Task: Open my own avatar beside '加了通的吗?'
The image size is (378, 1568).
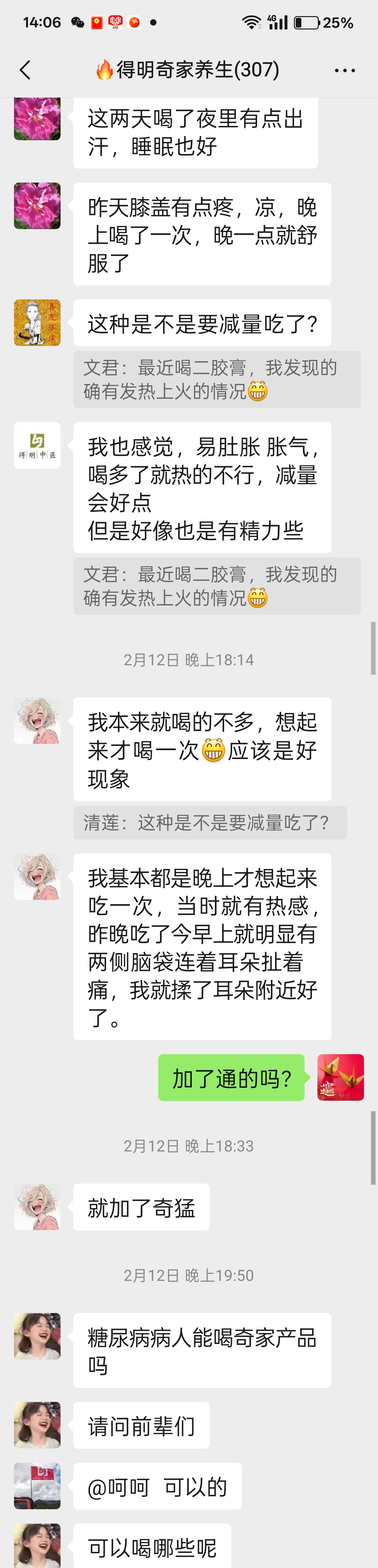Action: click(x=340, y=1077)
